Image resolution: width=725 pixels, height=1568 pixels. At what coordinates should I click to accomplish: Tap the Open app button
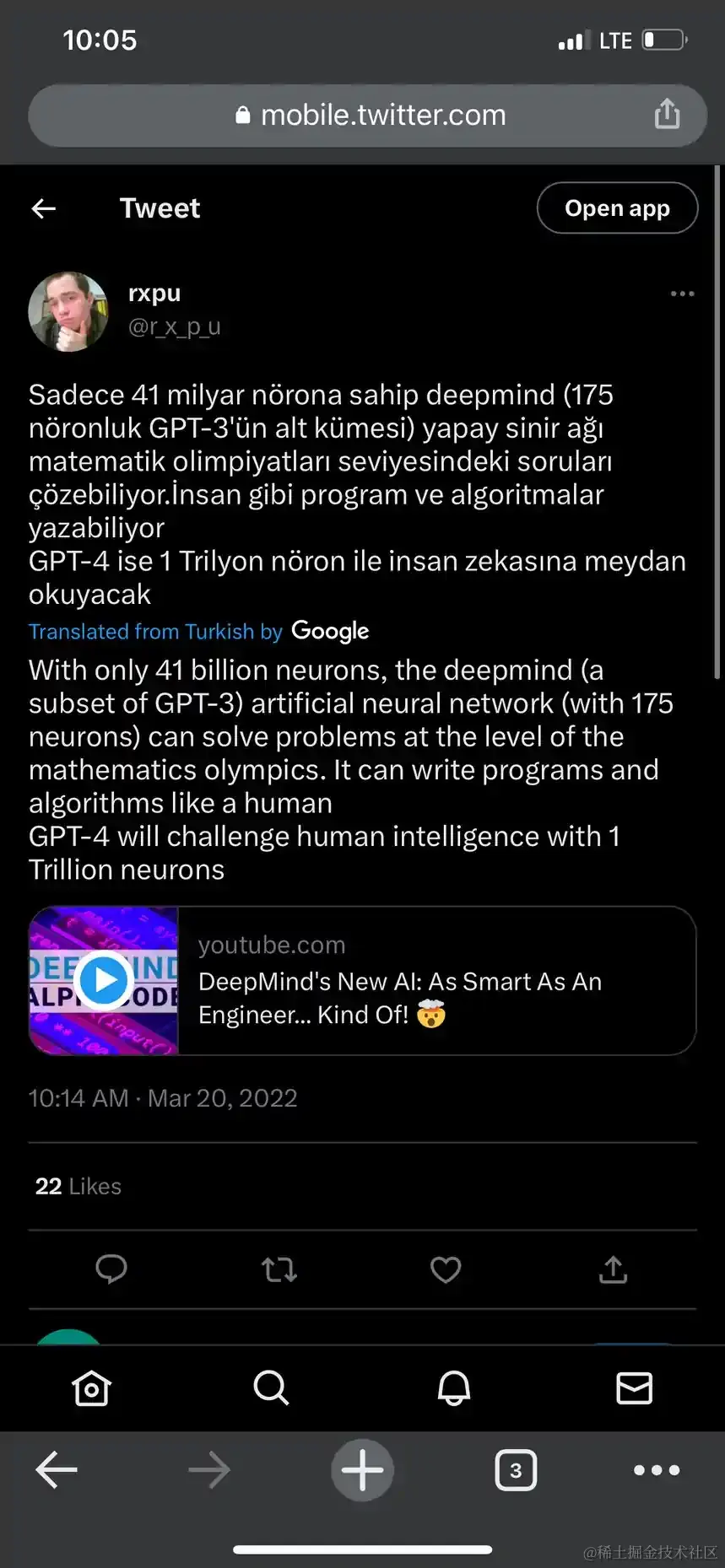[617, 208]
